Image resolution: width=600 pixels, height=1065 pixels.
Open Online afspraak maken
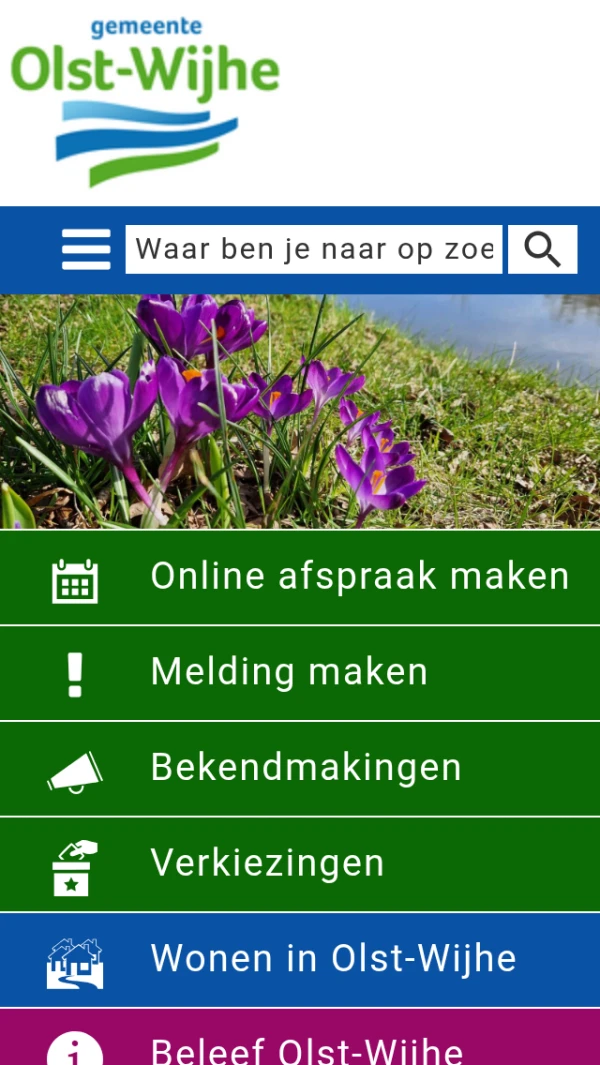[x=300, y=577]
